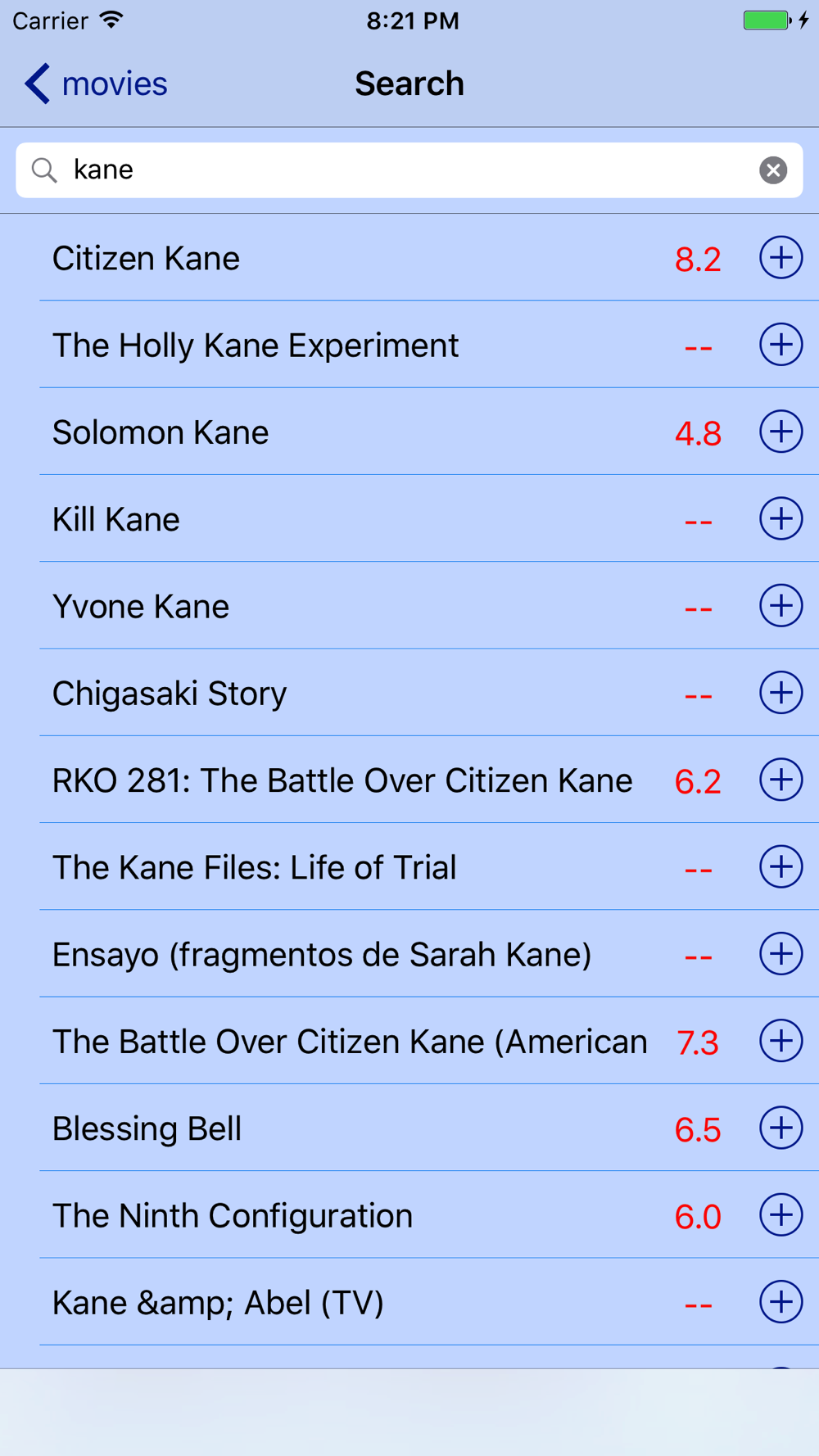The image size is (819, 1456).
Task: Open RKO 281: The Battle Over Citizen Kane
Action: coord(409,780)
